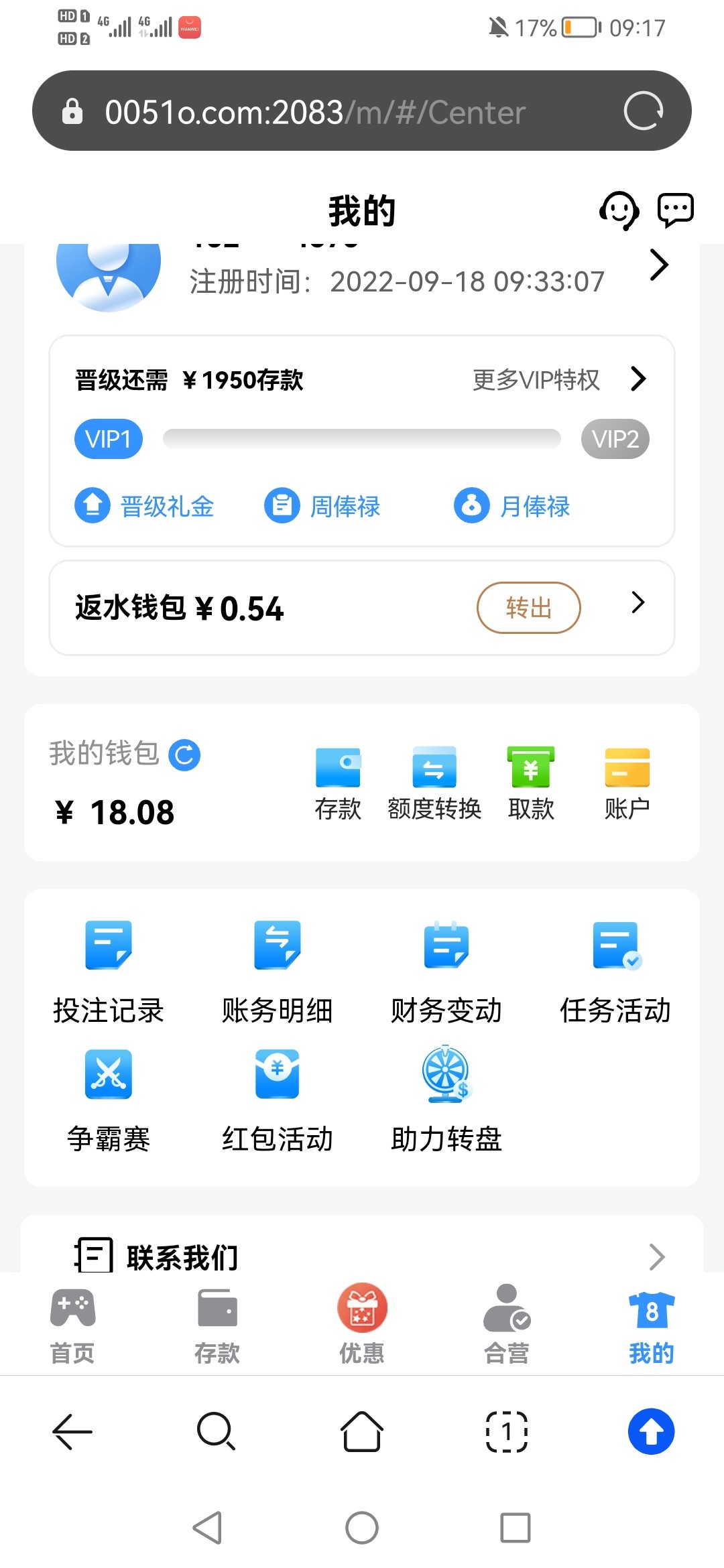
Task: Open 助力转盘 spin wheel
Action: coord(446,1100)
